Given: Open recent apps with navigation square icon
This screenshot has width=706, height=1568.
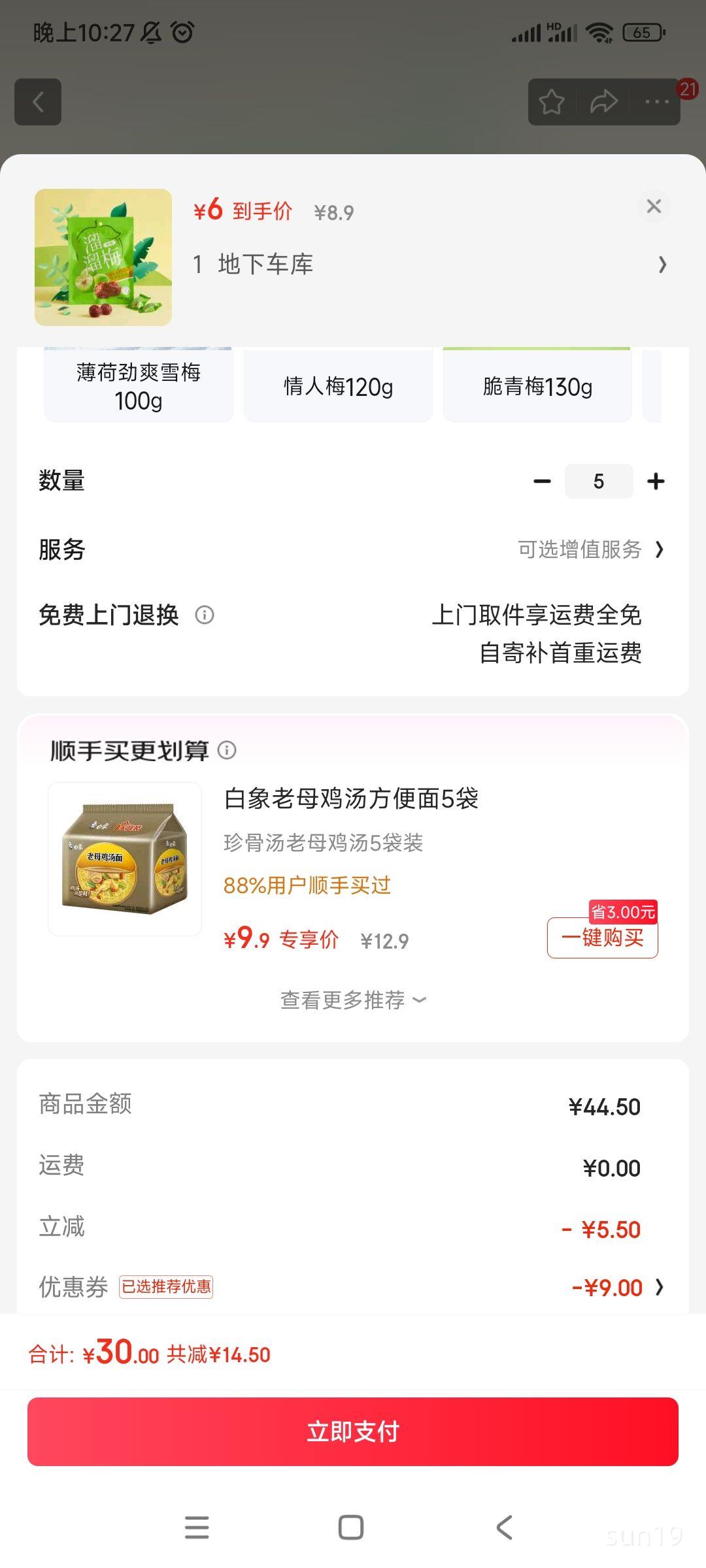Looking at the screenshot, I should pyautogui.click(x=352, y=1527).
